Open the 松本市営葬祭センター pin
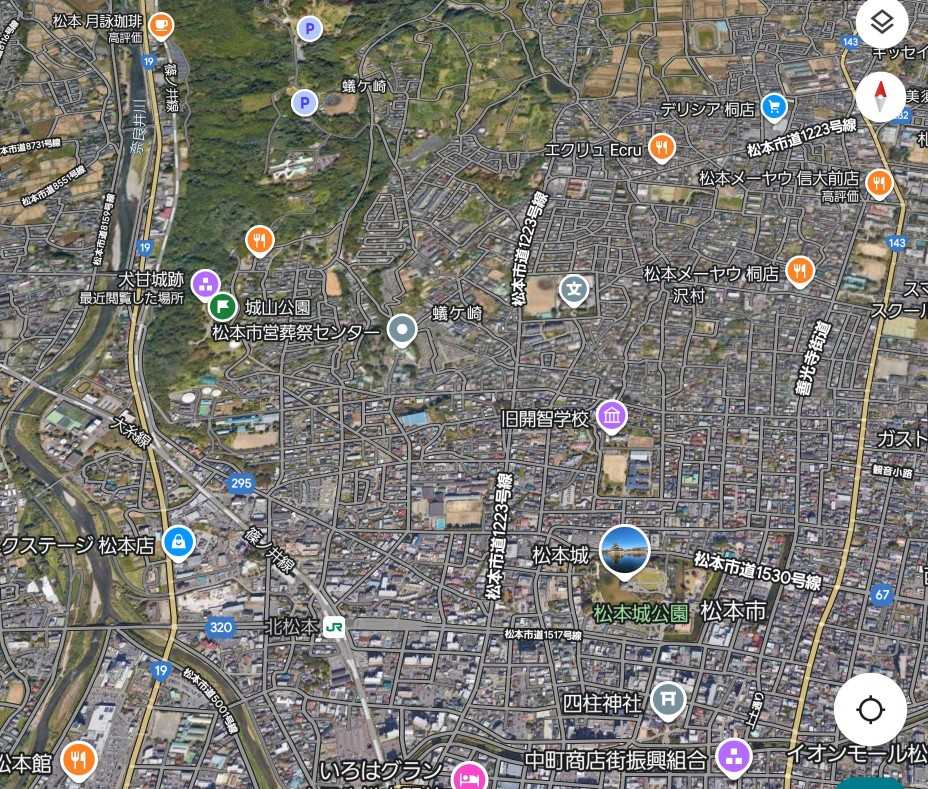Image resolution: width=928 pixels, height=789 pixels. point(402,329)
